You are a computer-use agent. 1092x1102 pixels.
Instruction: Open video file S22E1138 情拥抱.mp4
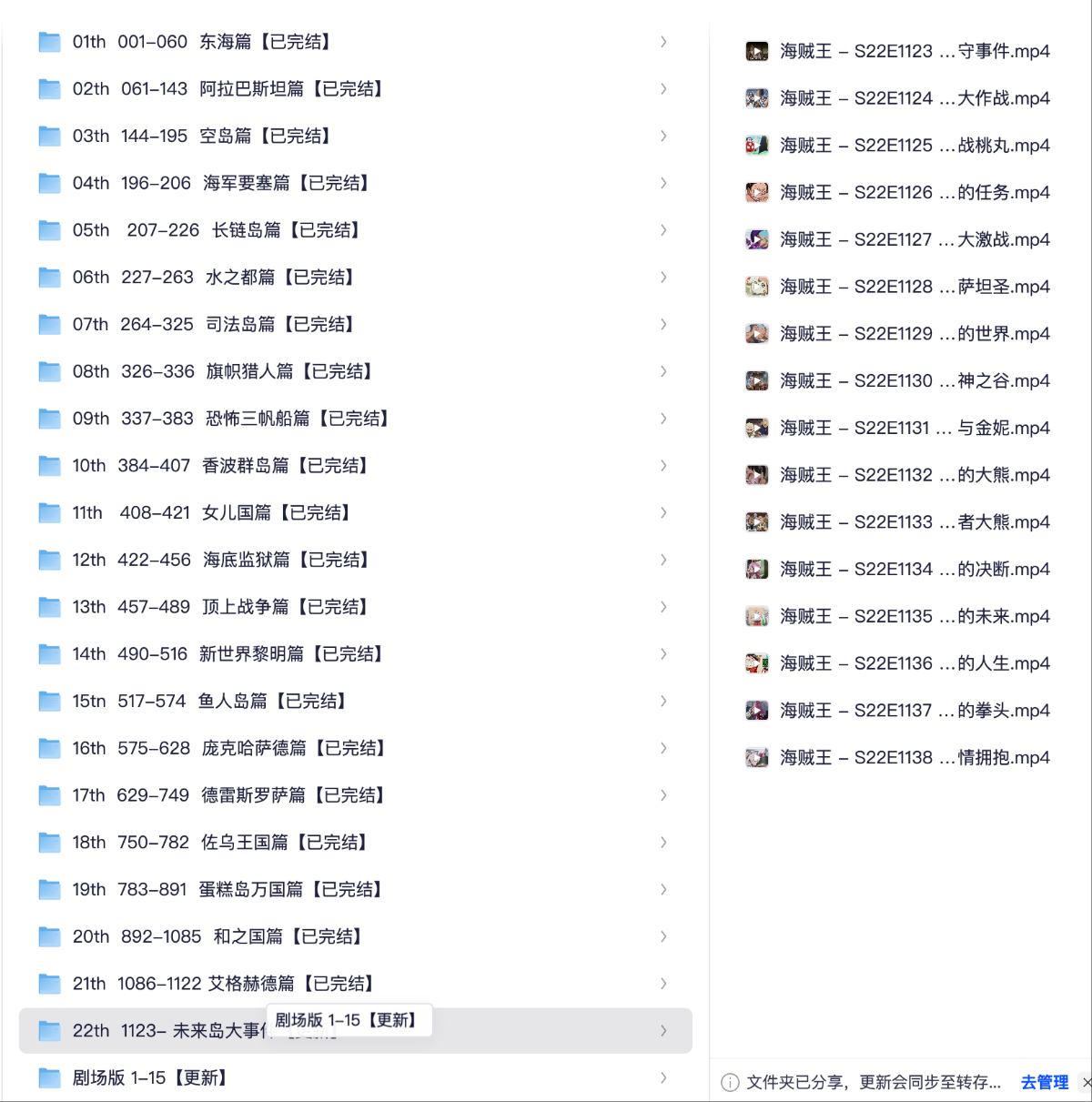[914, 758]
